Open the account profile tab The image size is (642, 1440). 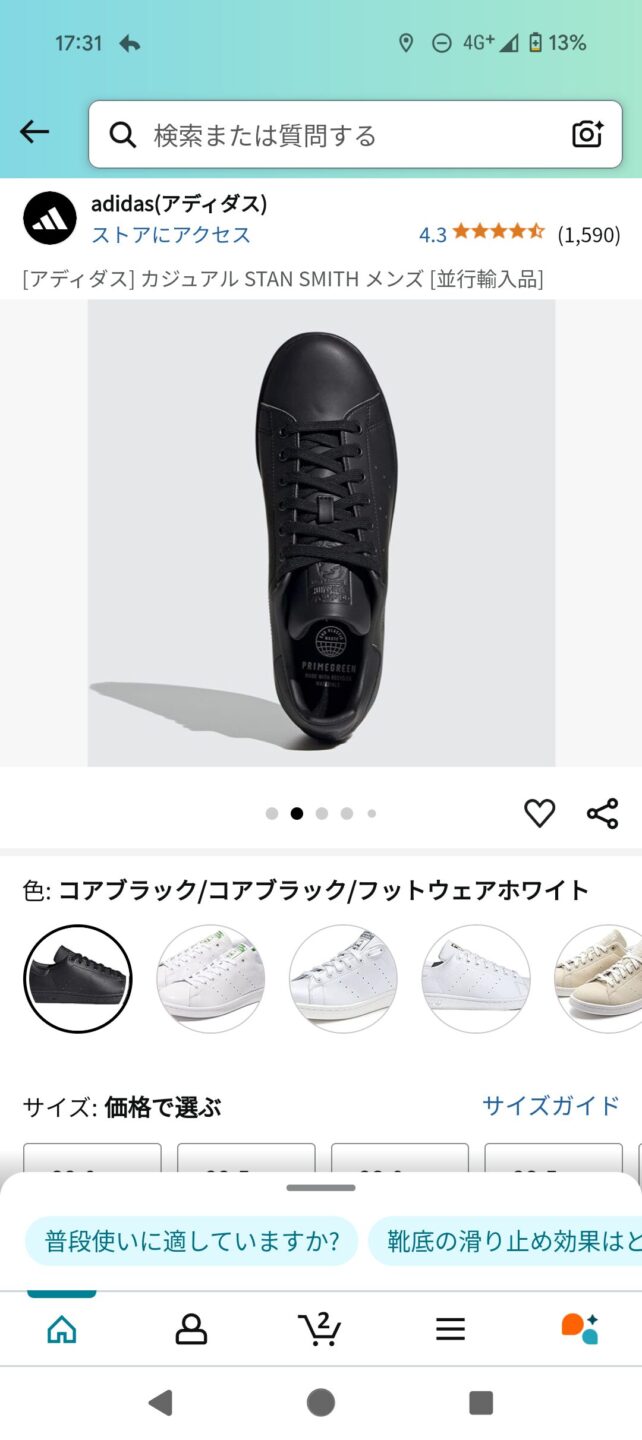coord(191,1329)
